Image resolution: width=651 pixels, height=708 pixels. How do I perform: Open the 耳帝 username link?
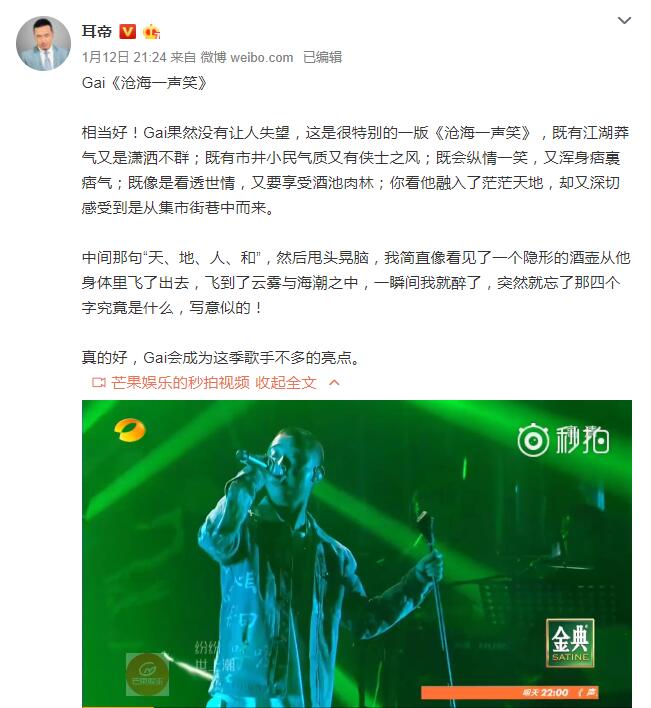[96, 30]
